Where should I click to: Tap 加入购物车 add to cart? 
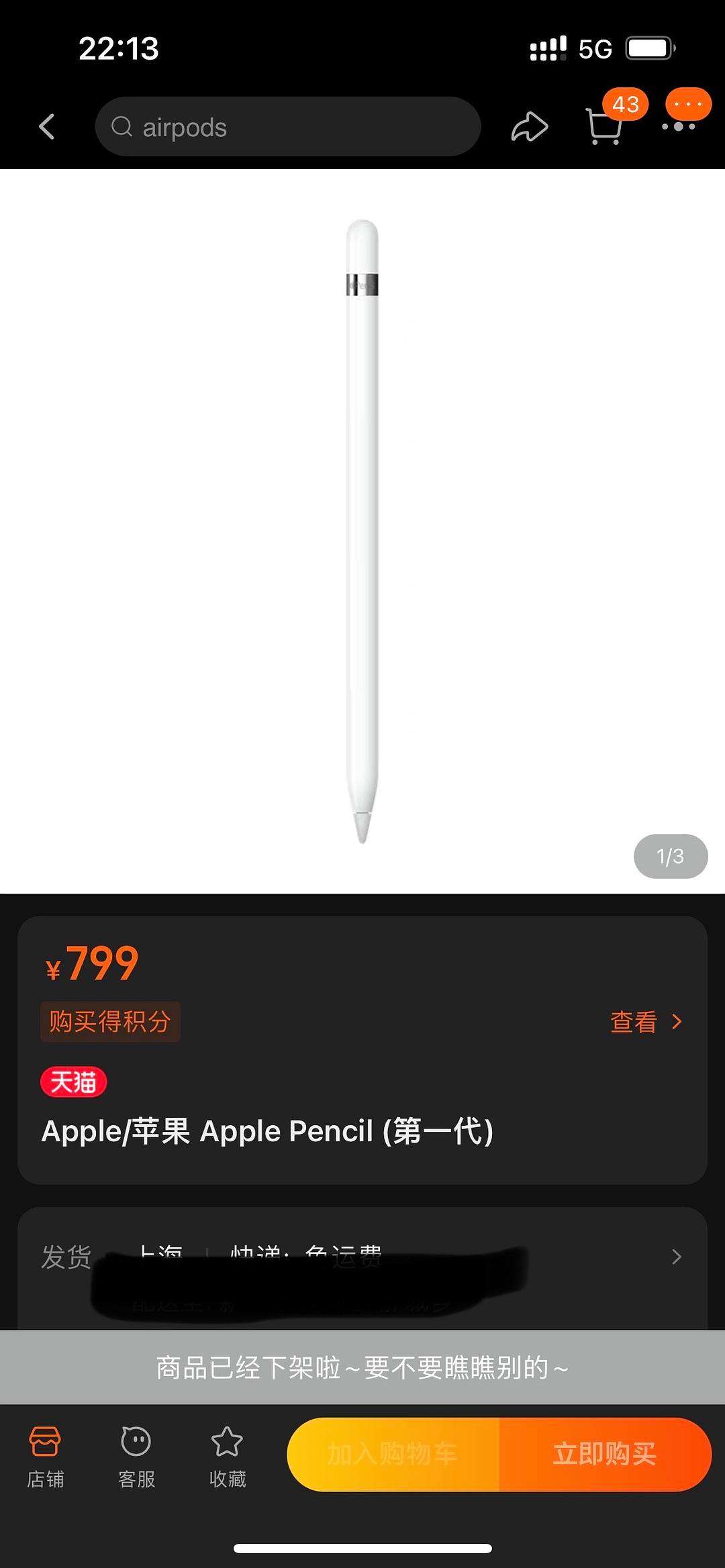[x=393, y=1455]
